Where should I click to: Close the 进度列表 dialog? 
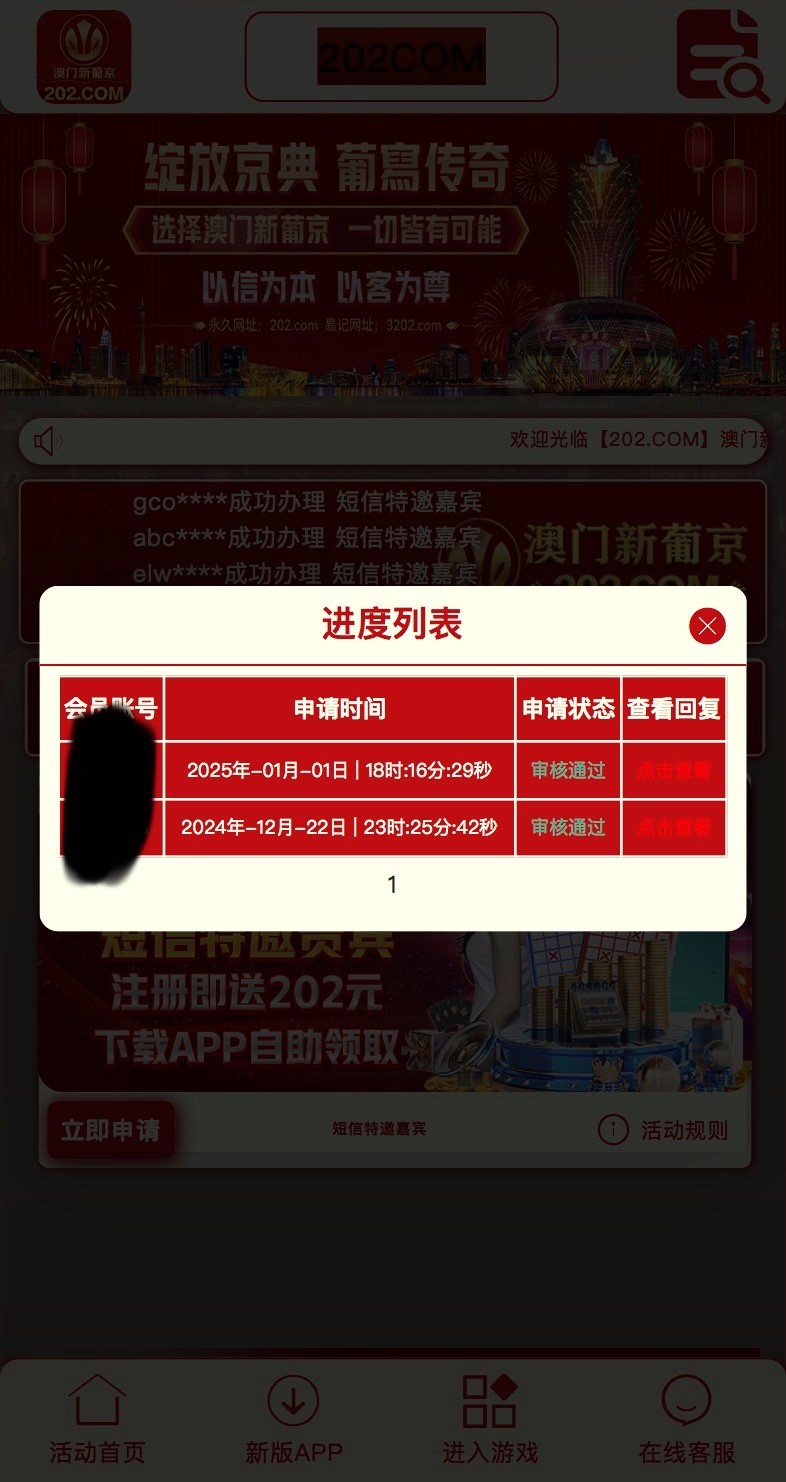tap(707, 626)
